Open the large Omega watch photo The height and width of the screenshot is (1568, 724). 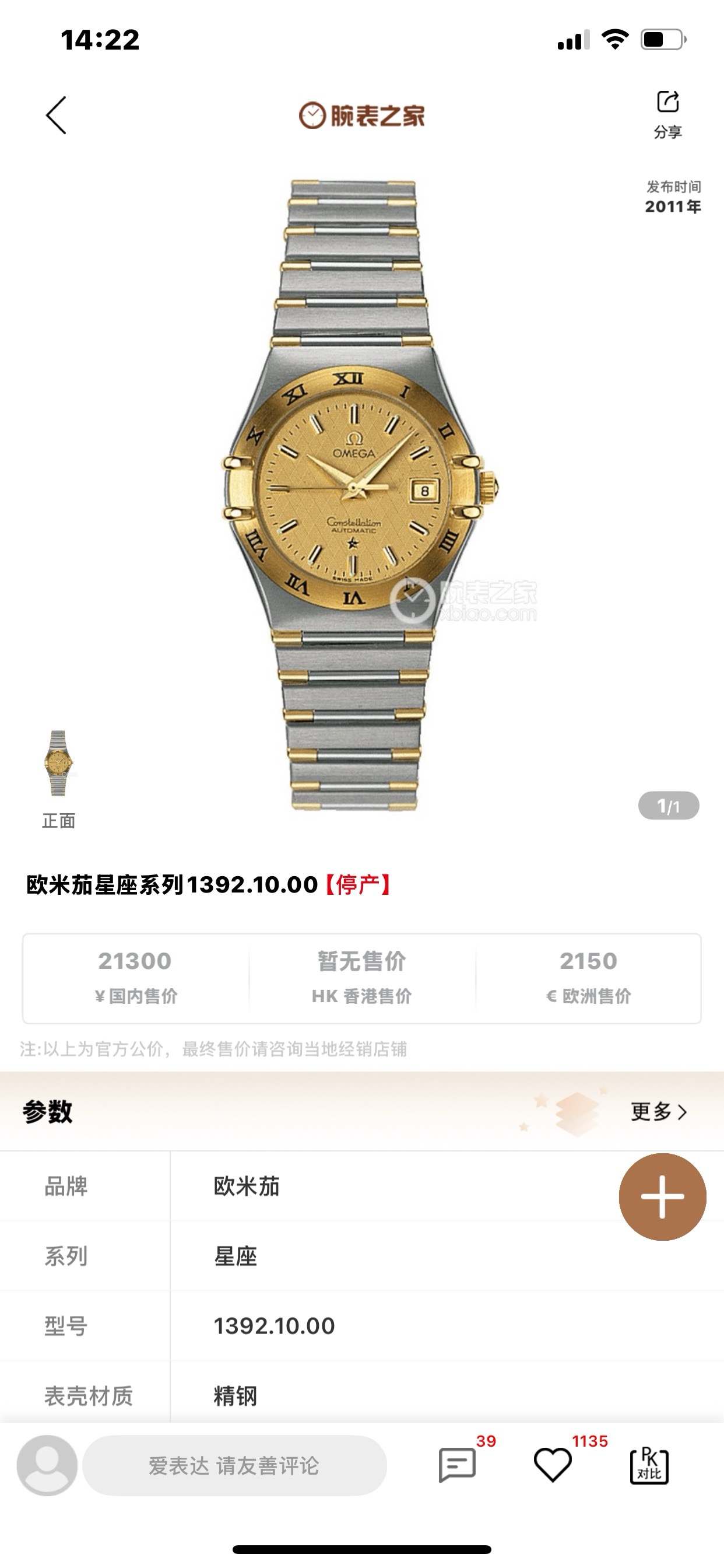click(x=360, y=494)
